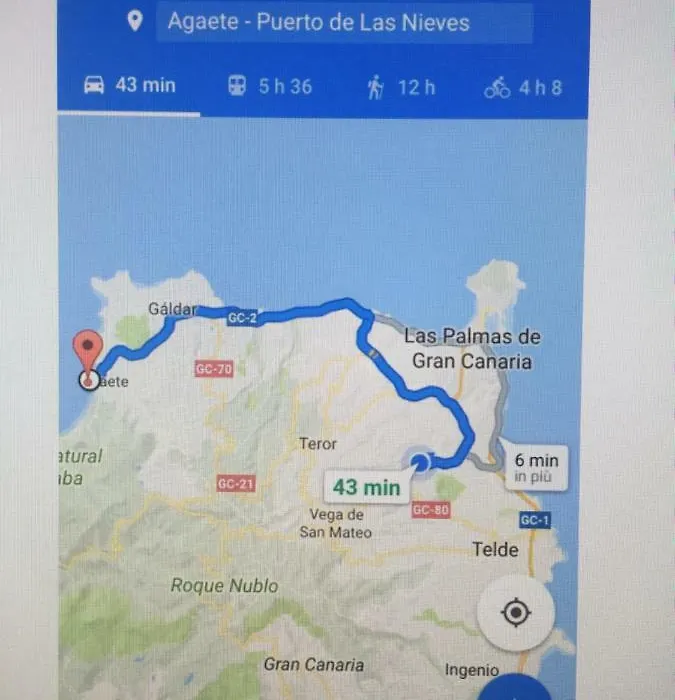The width and height of the screenshot is (675, 700).
Task: Switch to the walking tab 12 h
Action: click(400, 87)
